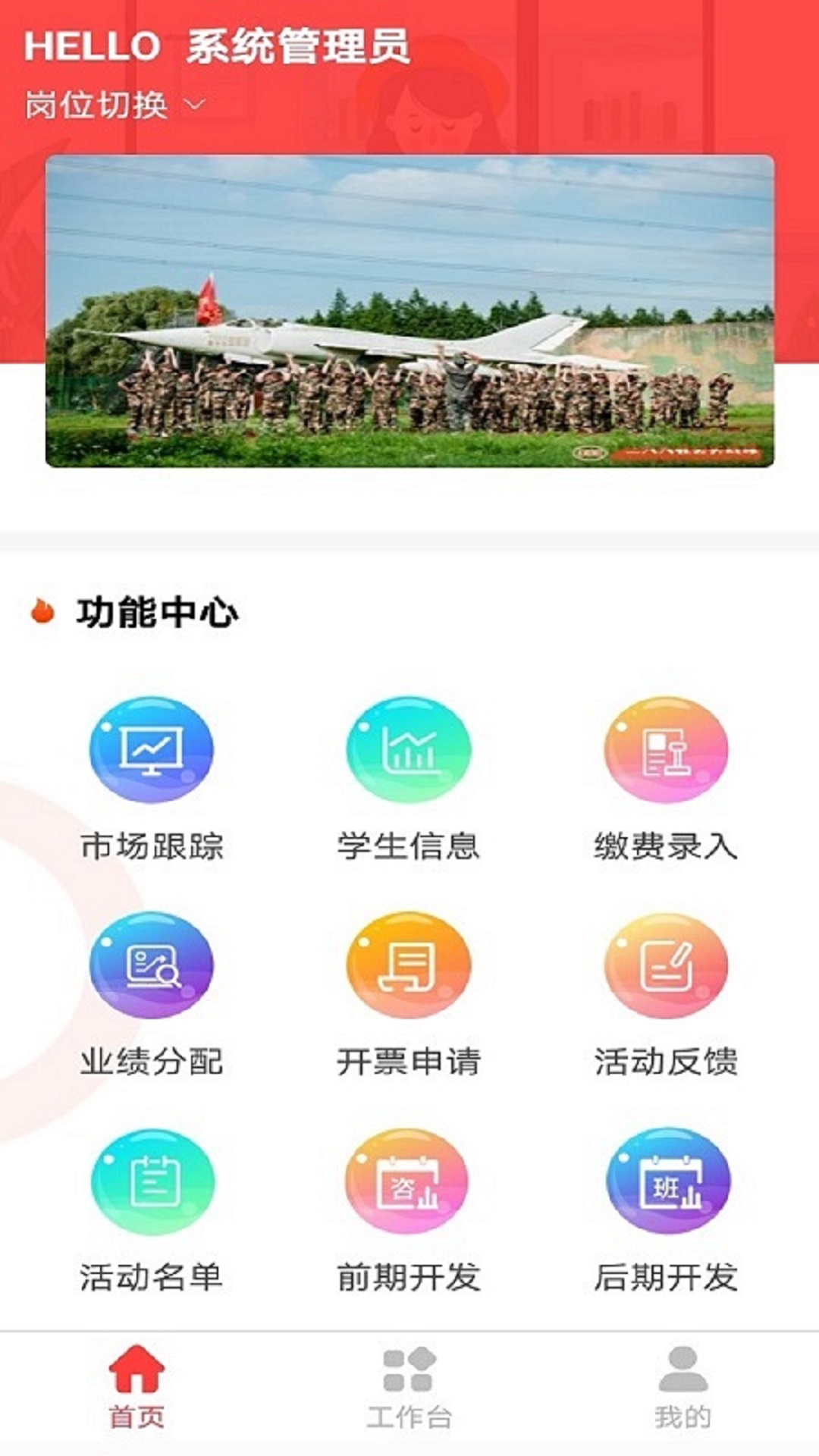This screenshot has height=1456, width=819.
Task: Expand the 岗位切换 dropdown
Action: tap(114, 105)
